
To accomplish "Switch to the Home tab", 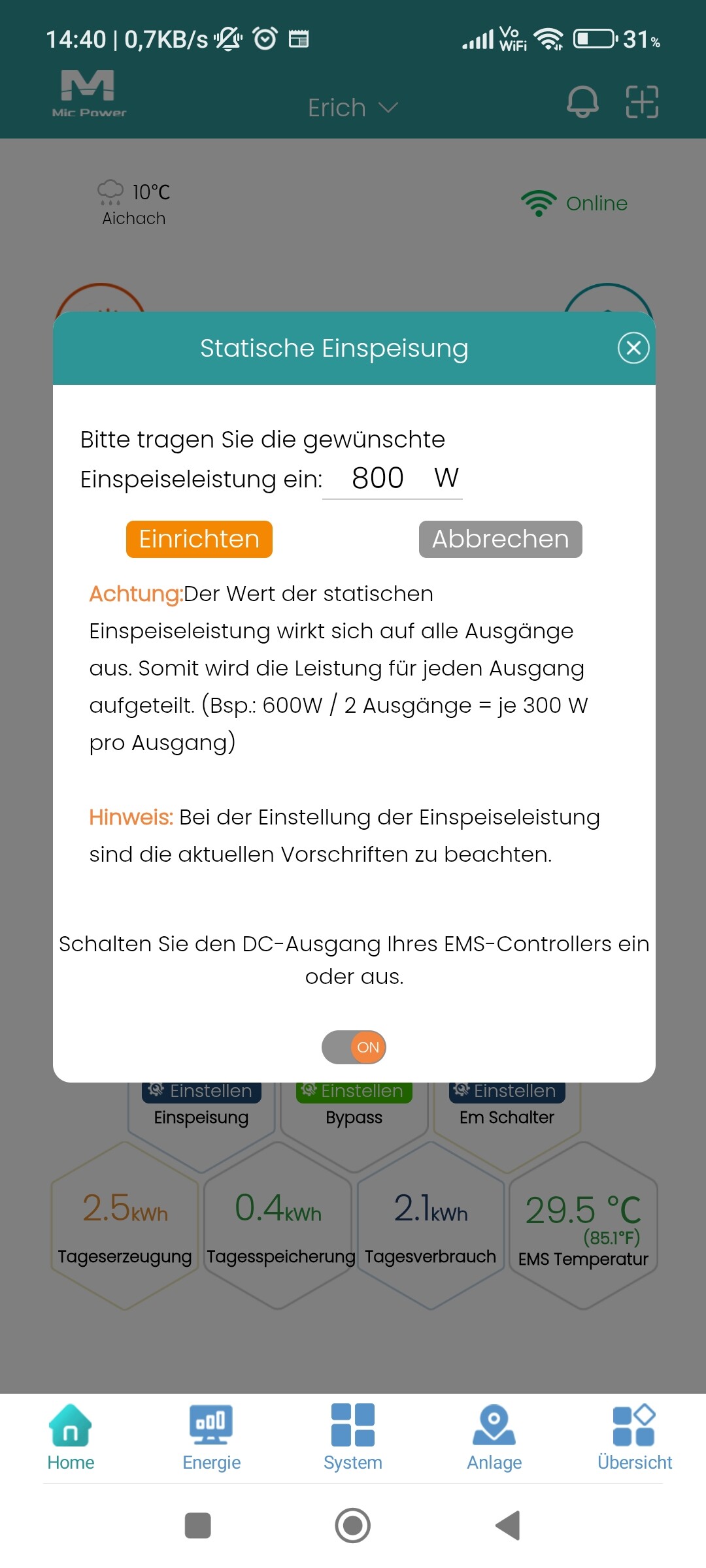I will coord(71,1437).
